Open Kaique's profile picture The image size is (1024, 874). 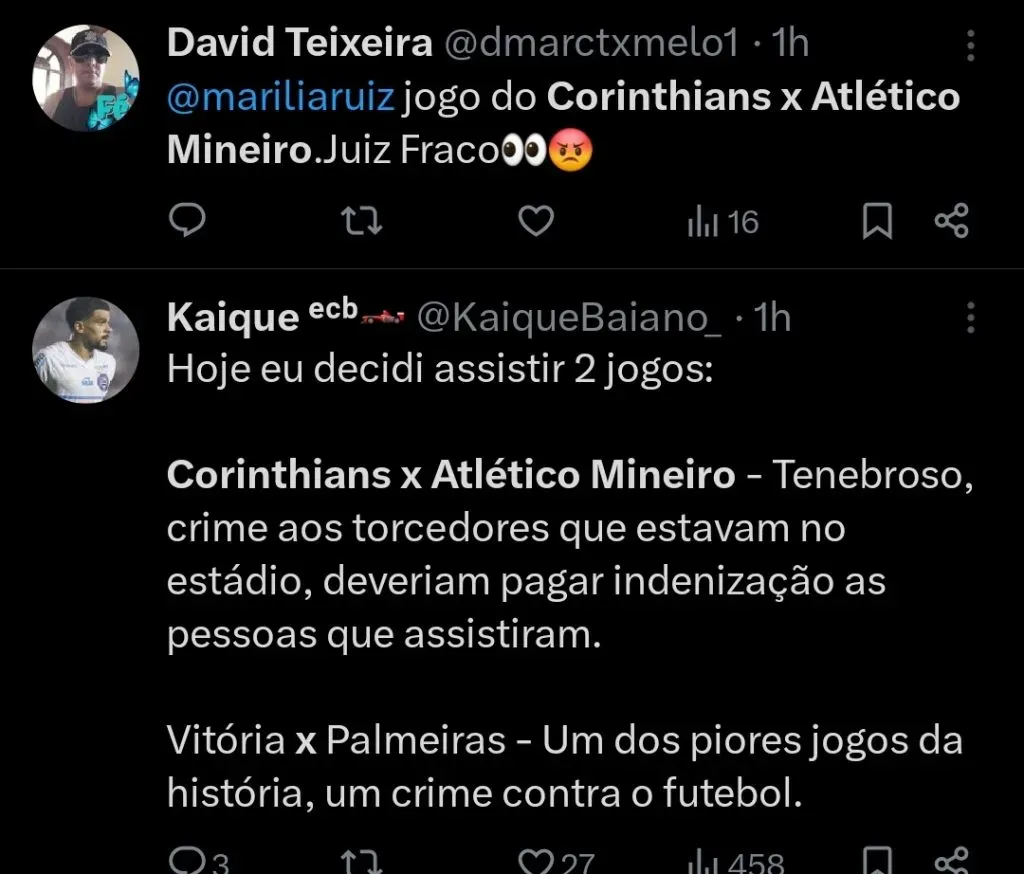coord(85,350)
